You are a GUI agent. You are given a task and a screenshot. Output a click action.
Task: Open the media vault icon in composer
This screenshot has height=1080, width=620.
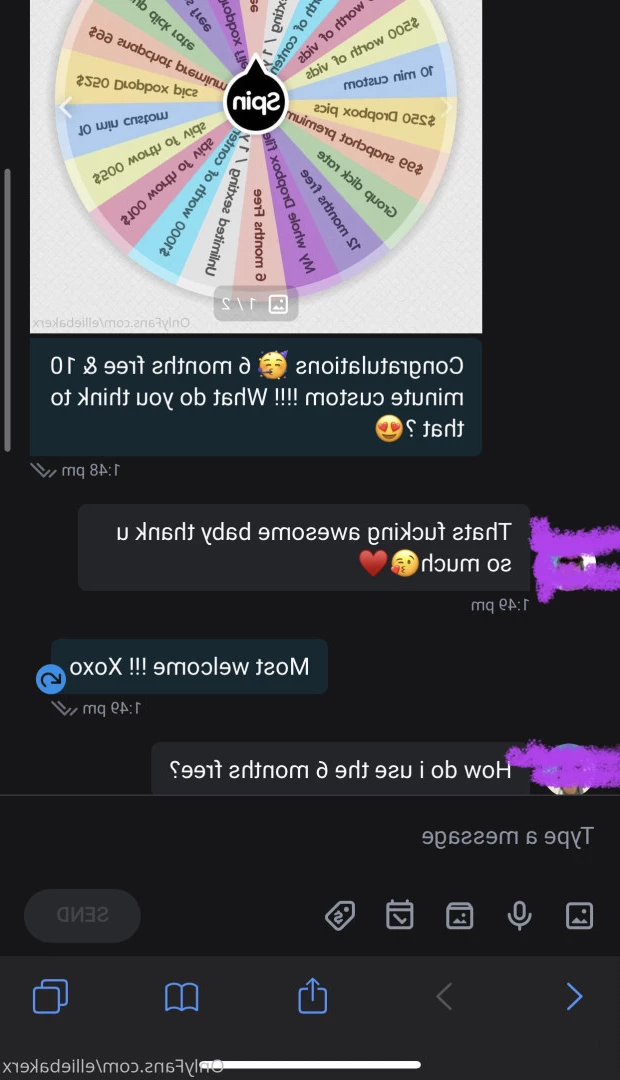460,915
